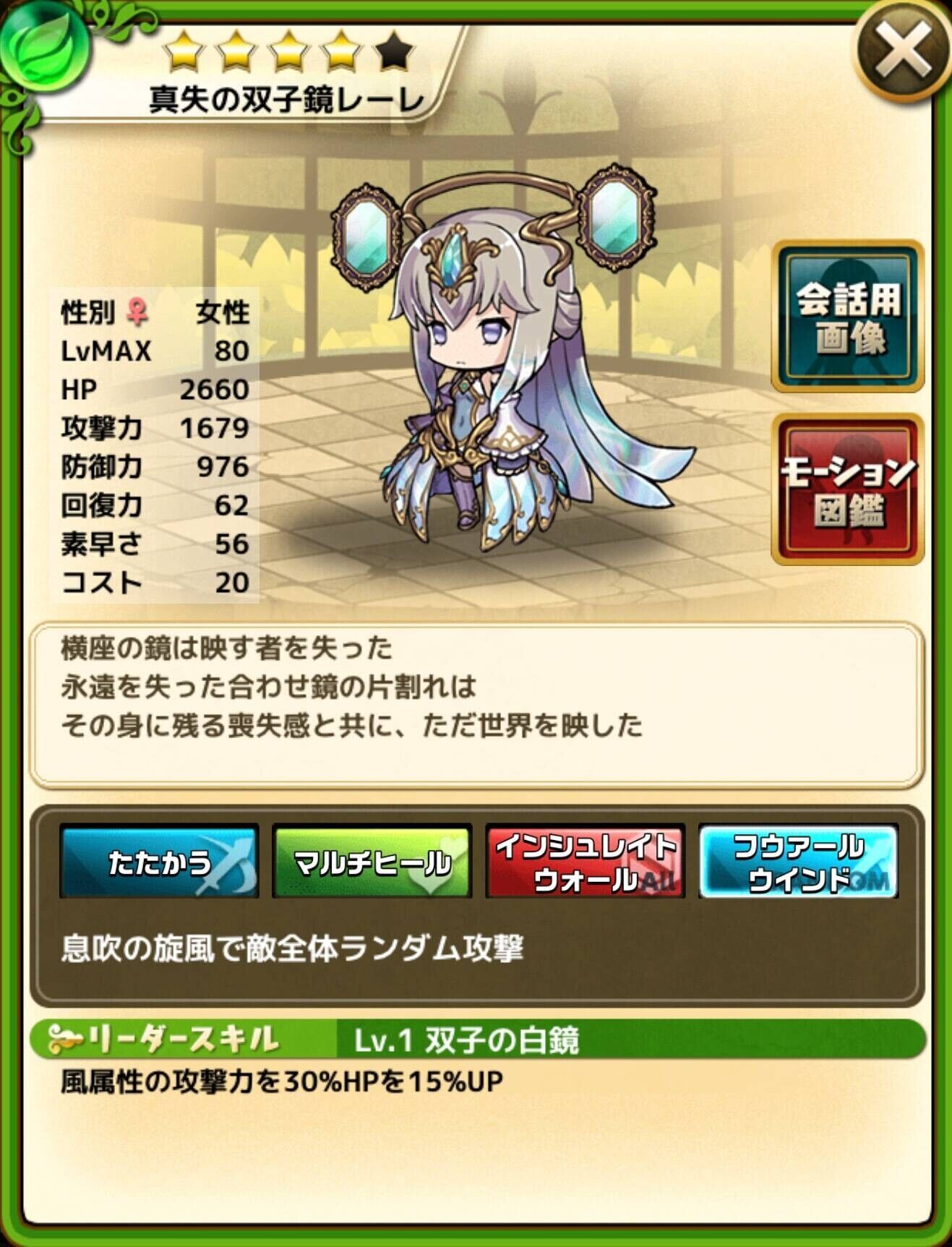Select the マルチヒール skill
The image size is (952, 1247).
[x=372, y=862]
